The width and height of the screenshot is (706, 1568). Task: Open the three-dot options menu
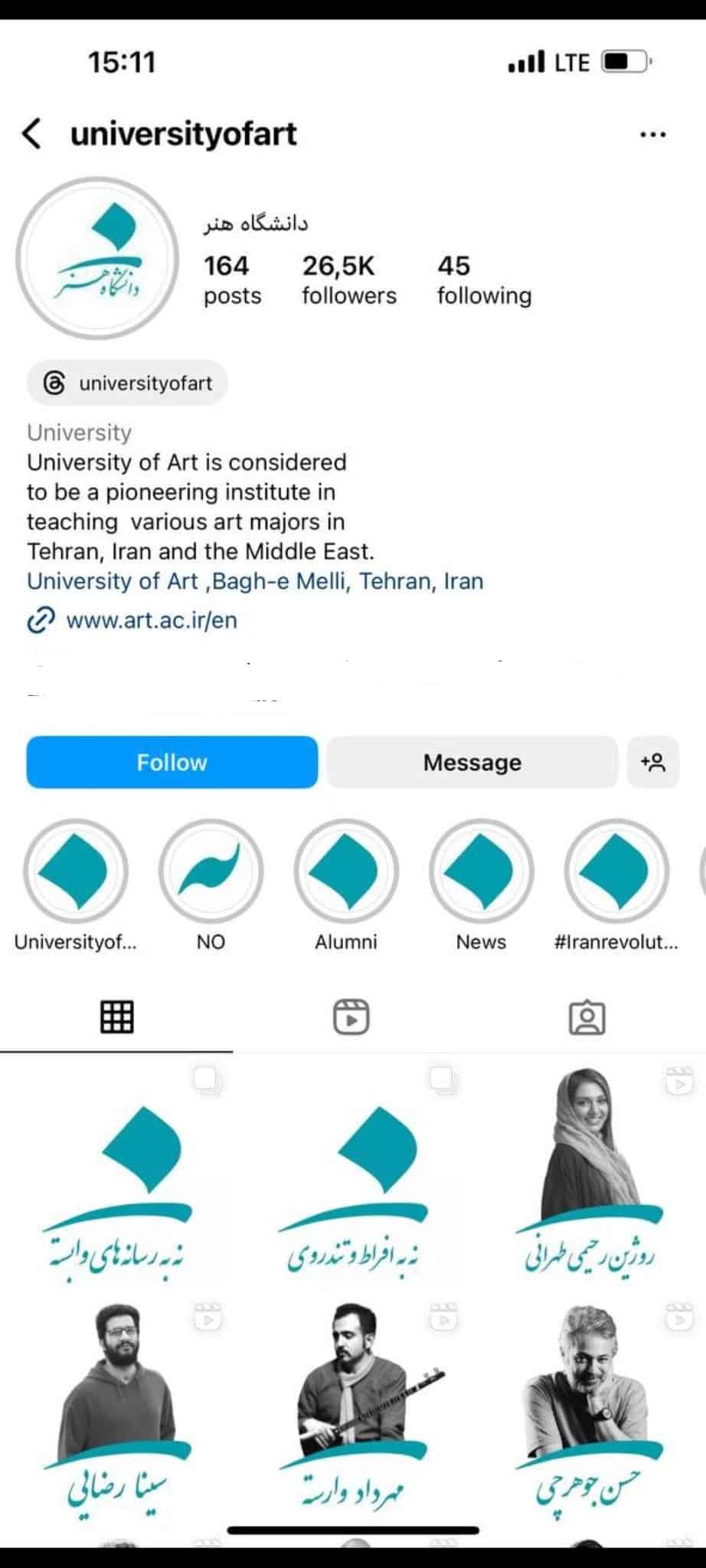pyautogui.click(x=652, y=135)
